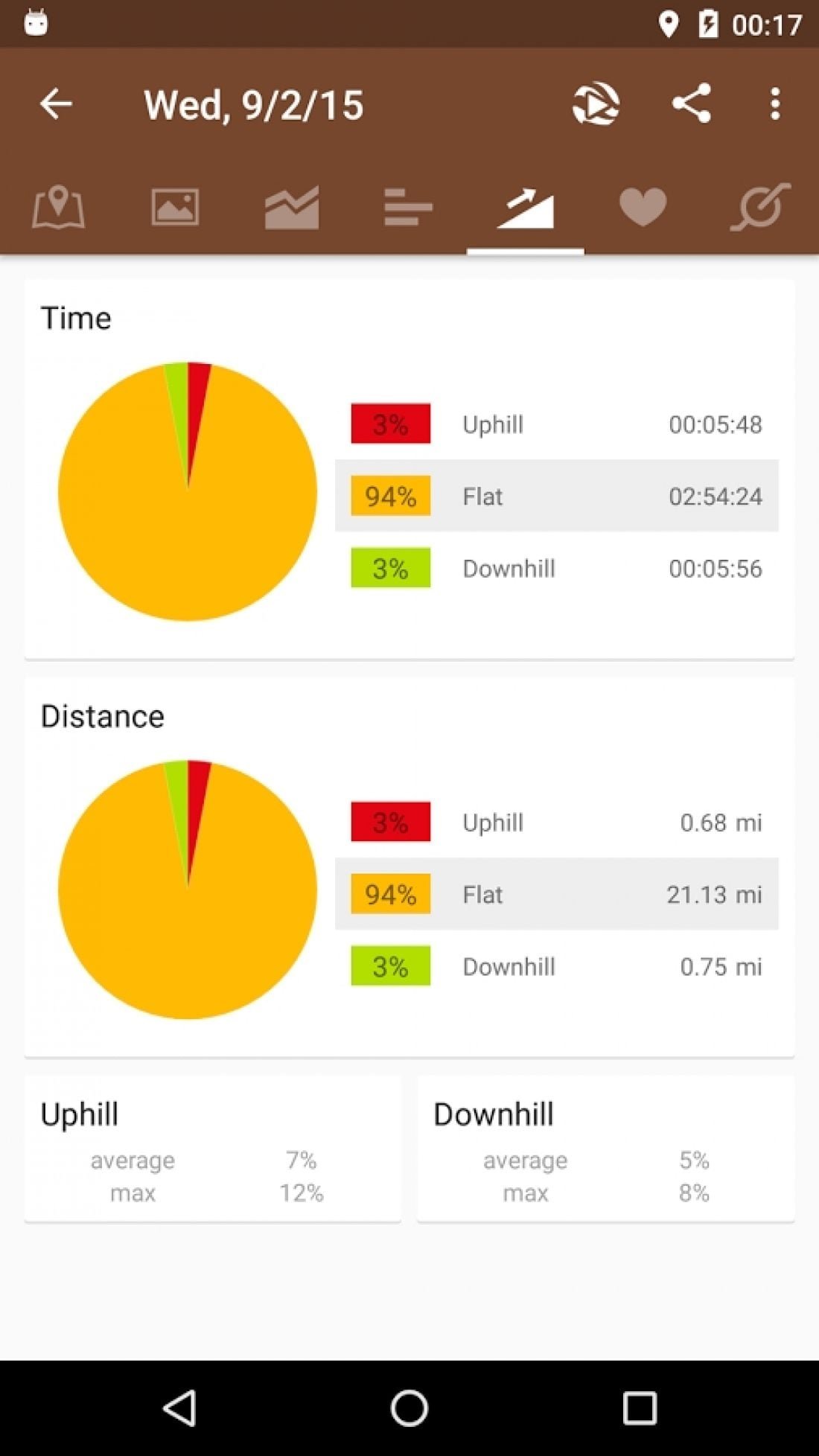Select the slope incline tab

(x=526, y=208)
